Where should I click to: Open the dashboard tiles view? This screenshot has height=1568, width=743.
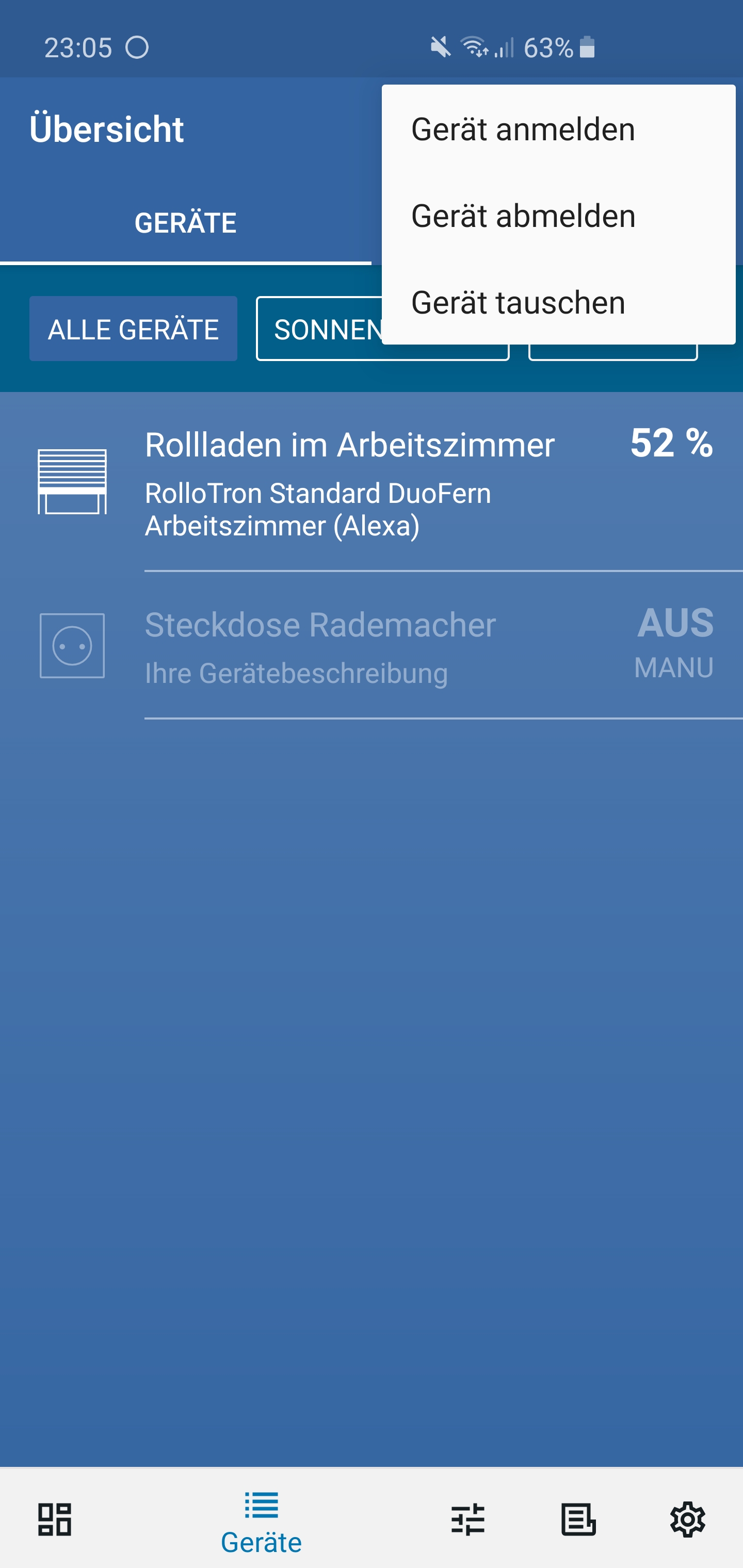coord(55,1518)
